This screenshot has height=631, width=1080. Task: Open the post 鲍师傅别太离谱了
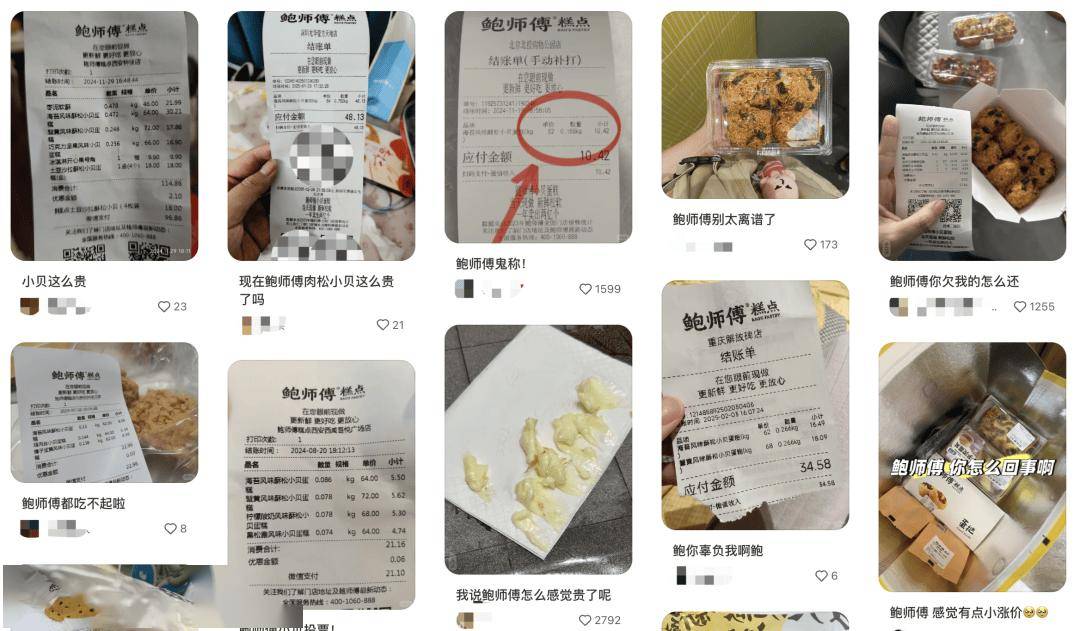click(x=755, y=105)
